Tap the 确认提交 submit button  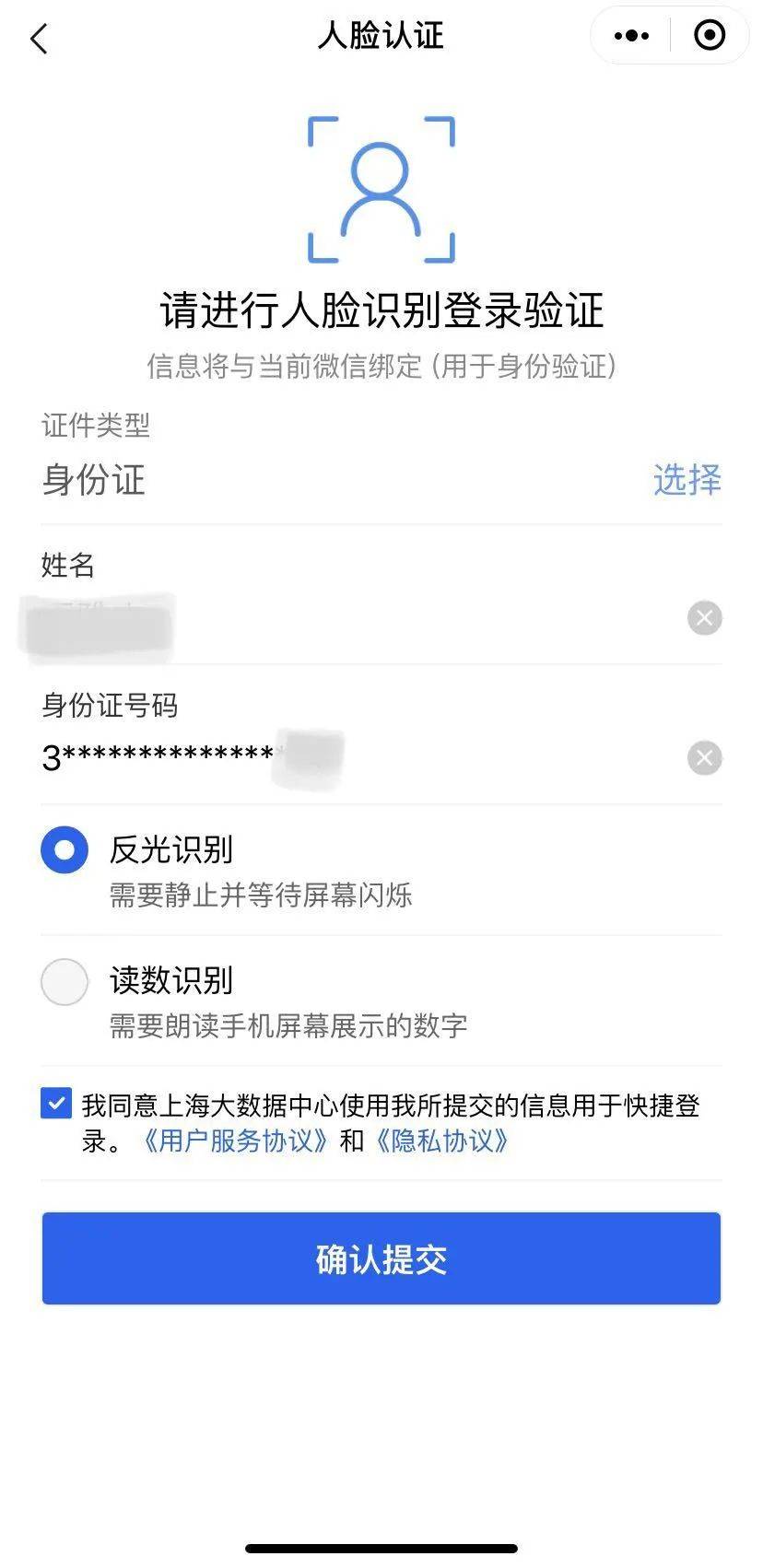tap(381, 1258)
